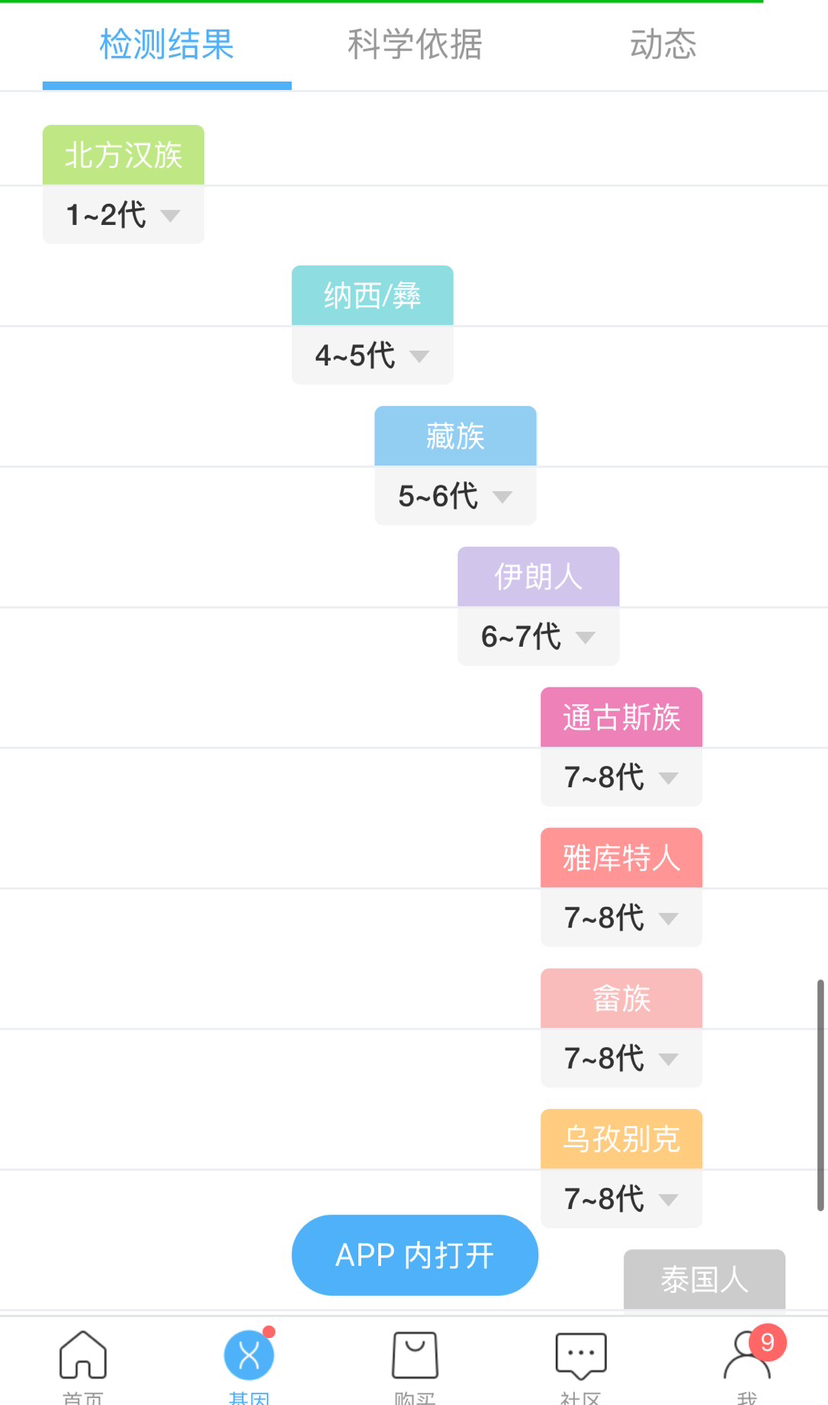Expand the 雅库特人 7~8代 dropdown
The image size is (828, 1405).
click(621, 917)
